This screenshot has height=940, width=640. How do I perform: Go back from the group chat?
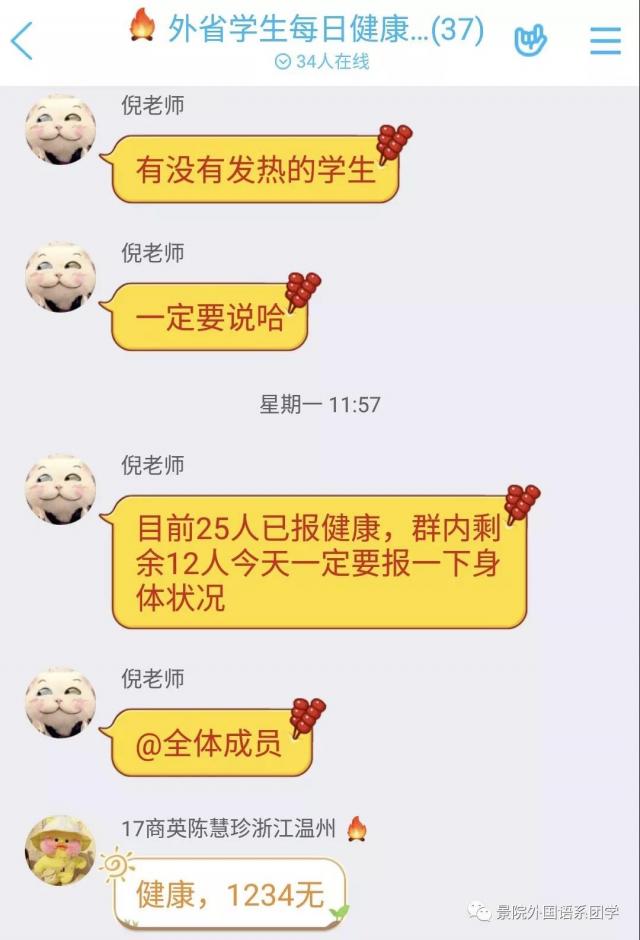click(x=22, y=40)
